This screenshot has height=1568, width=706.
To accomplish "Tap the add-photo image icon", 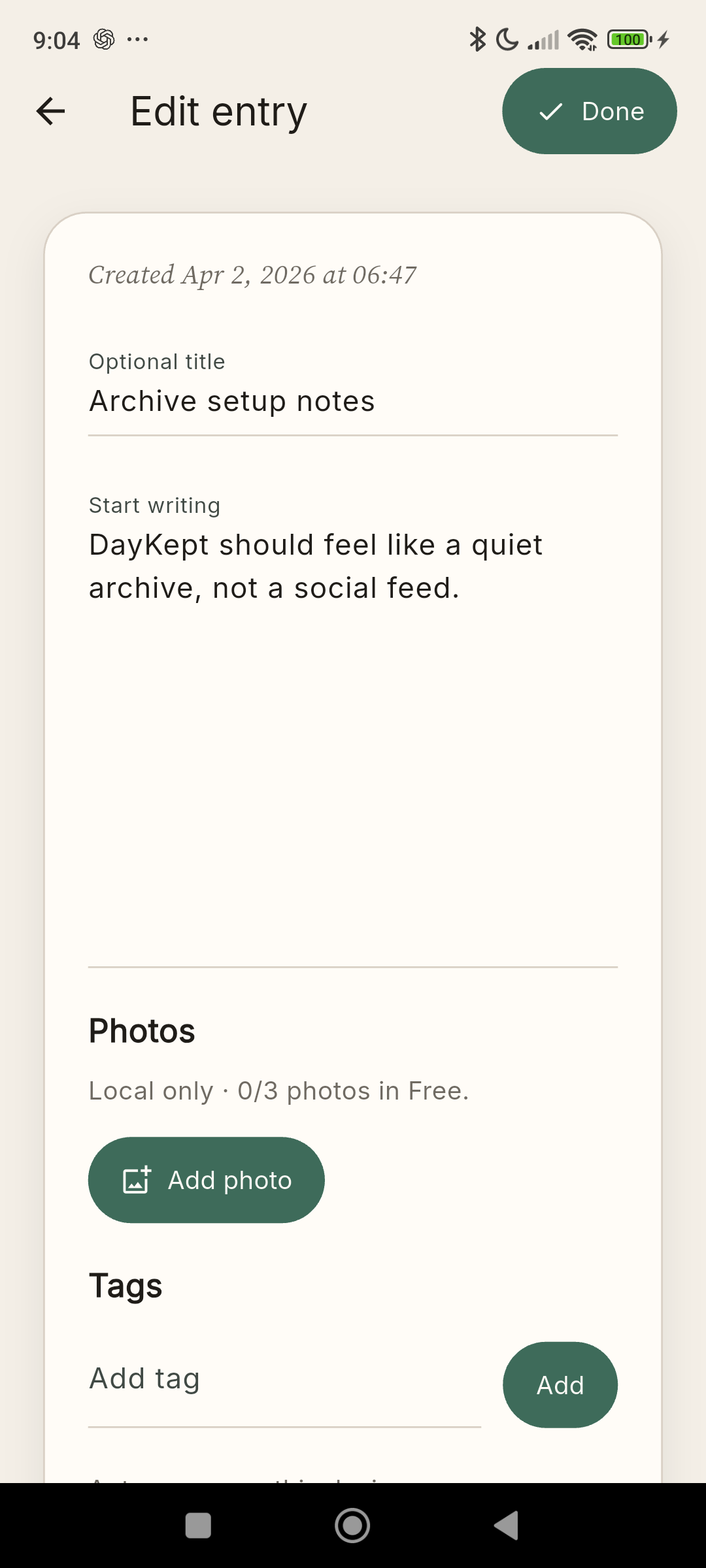I will pos(136,1179).
